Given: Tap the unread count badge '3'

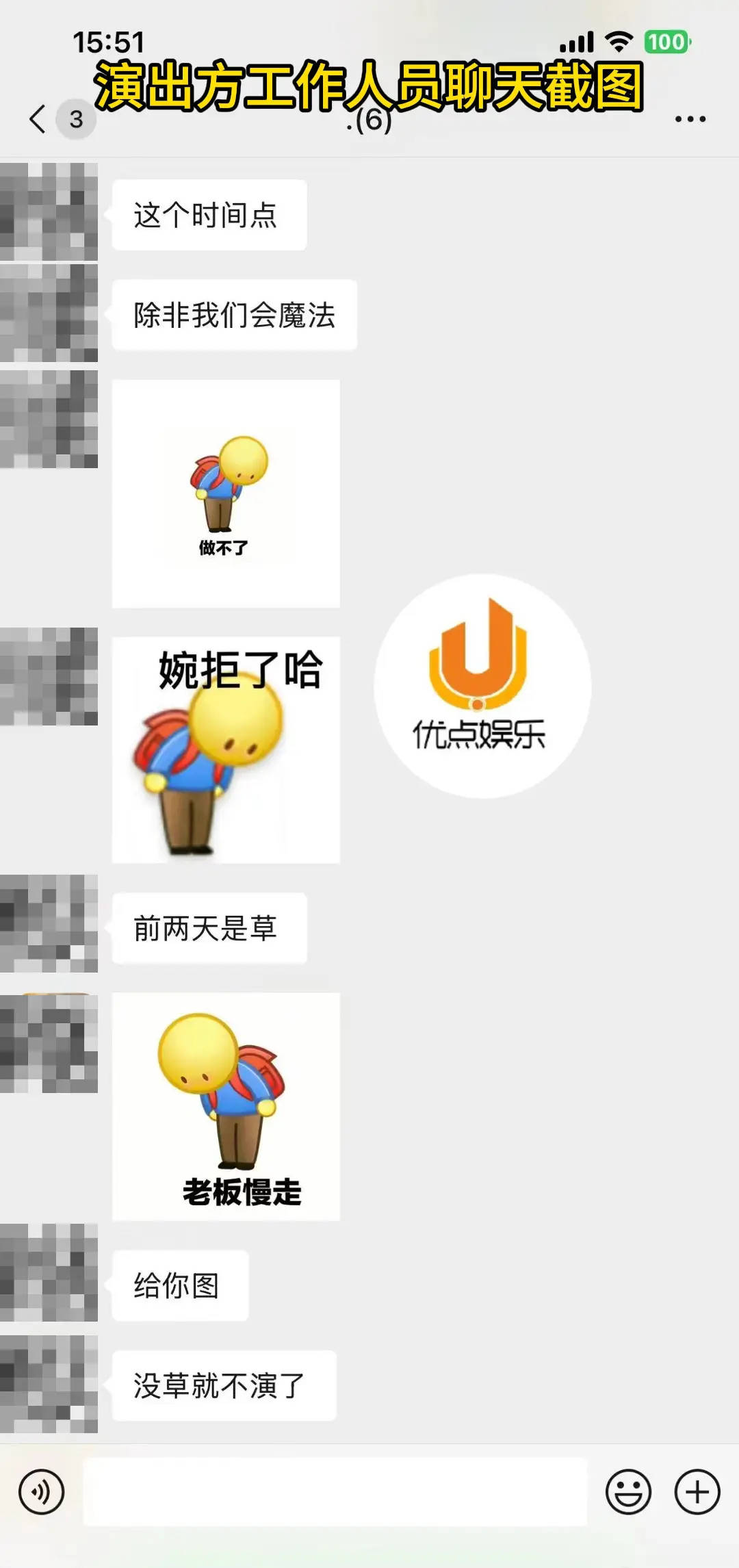Looking at the screenshot, I should [75, 118].
